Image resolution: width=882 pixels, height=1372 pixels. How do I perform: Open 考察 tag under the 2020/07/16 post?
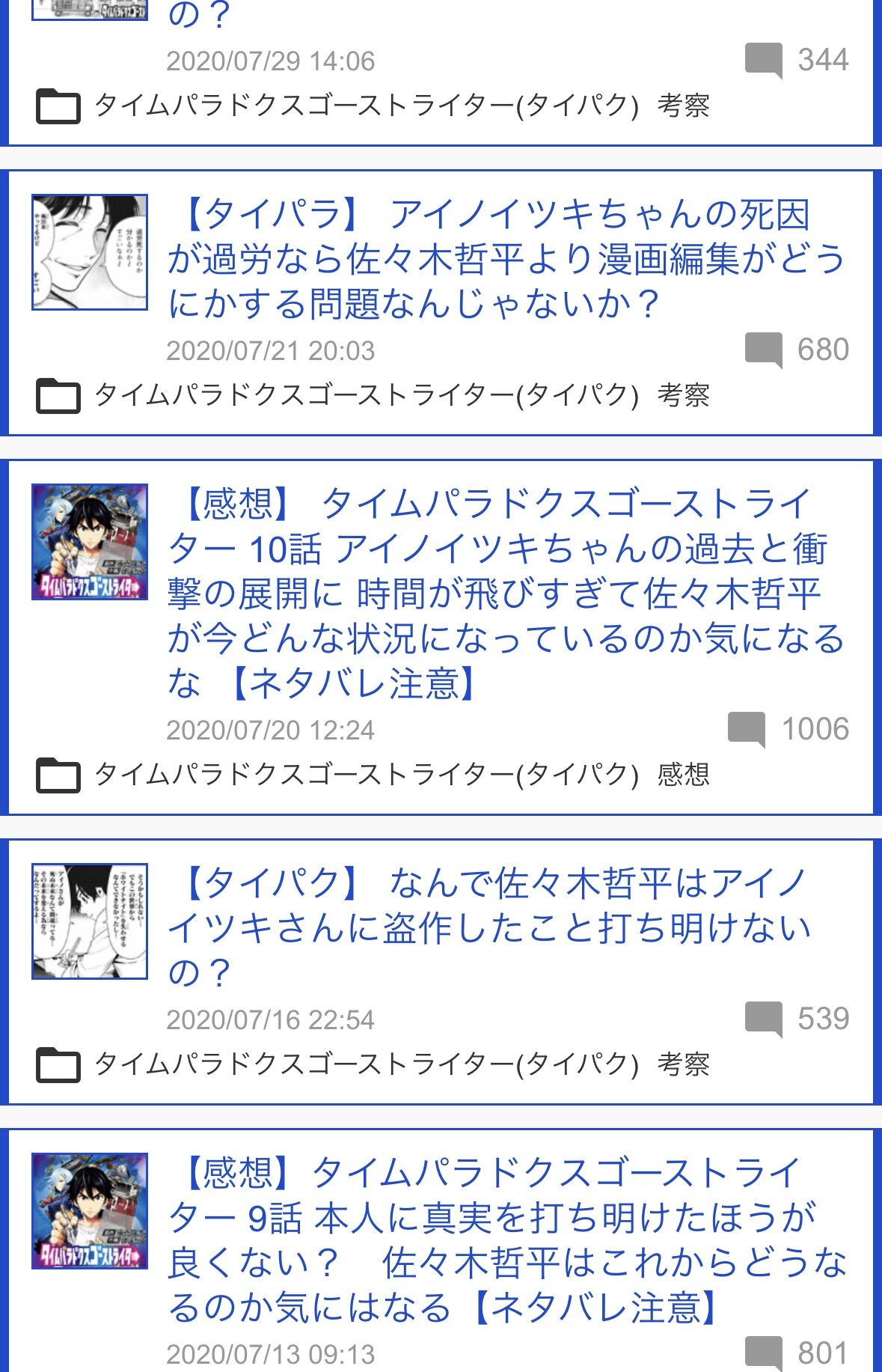click(x=683, y=1064)
